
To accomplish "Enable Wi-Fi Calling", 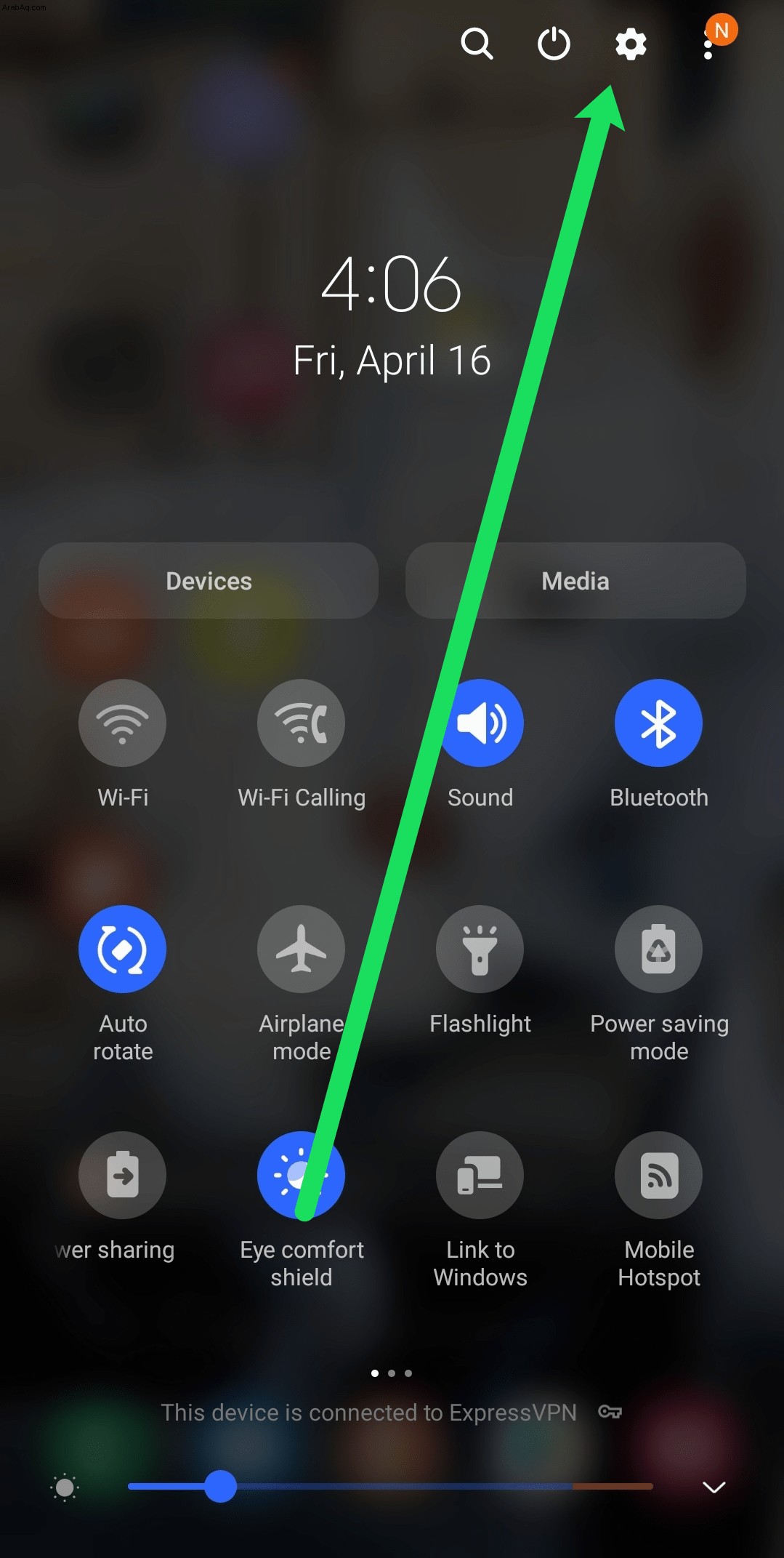I will 302,723.
